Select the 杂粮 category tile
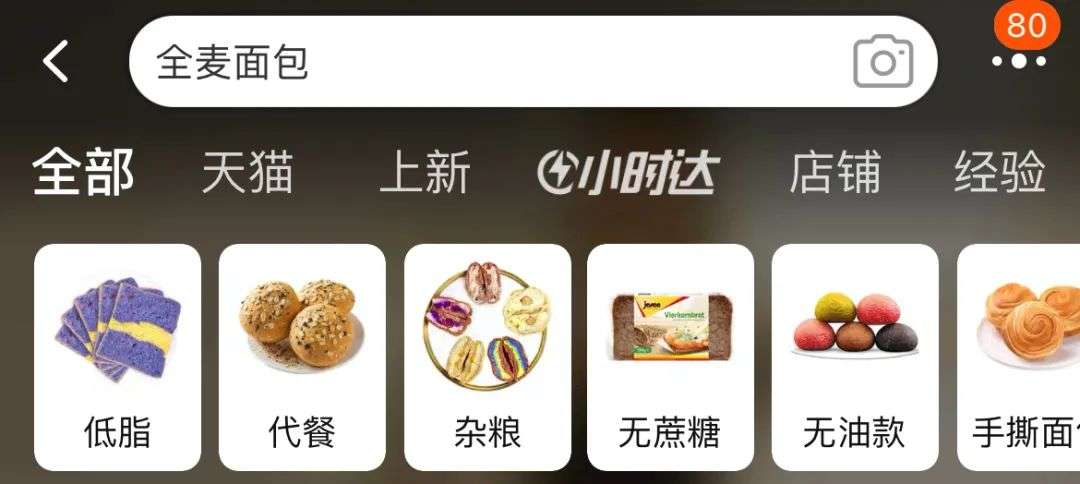The image size is (1080, 484). click(x=487, y=357)
